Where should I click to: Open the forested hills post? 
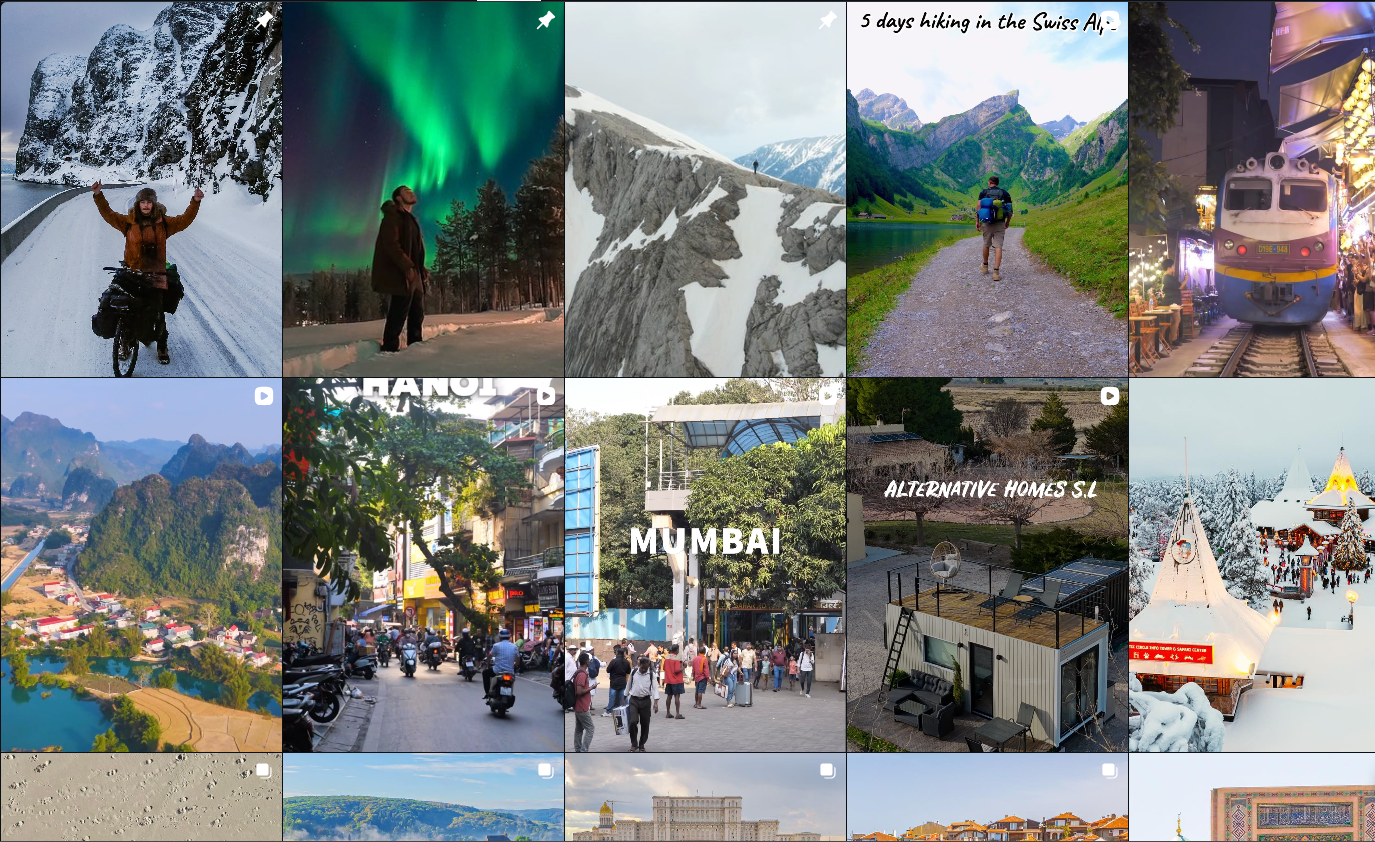[x=423, y=798]
